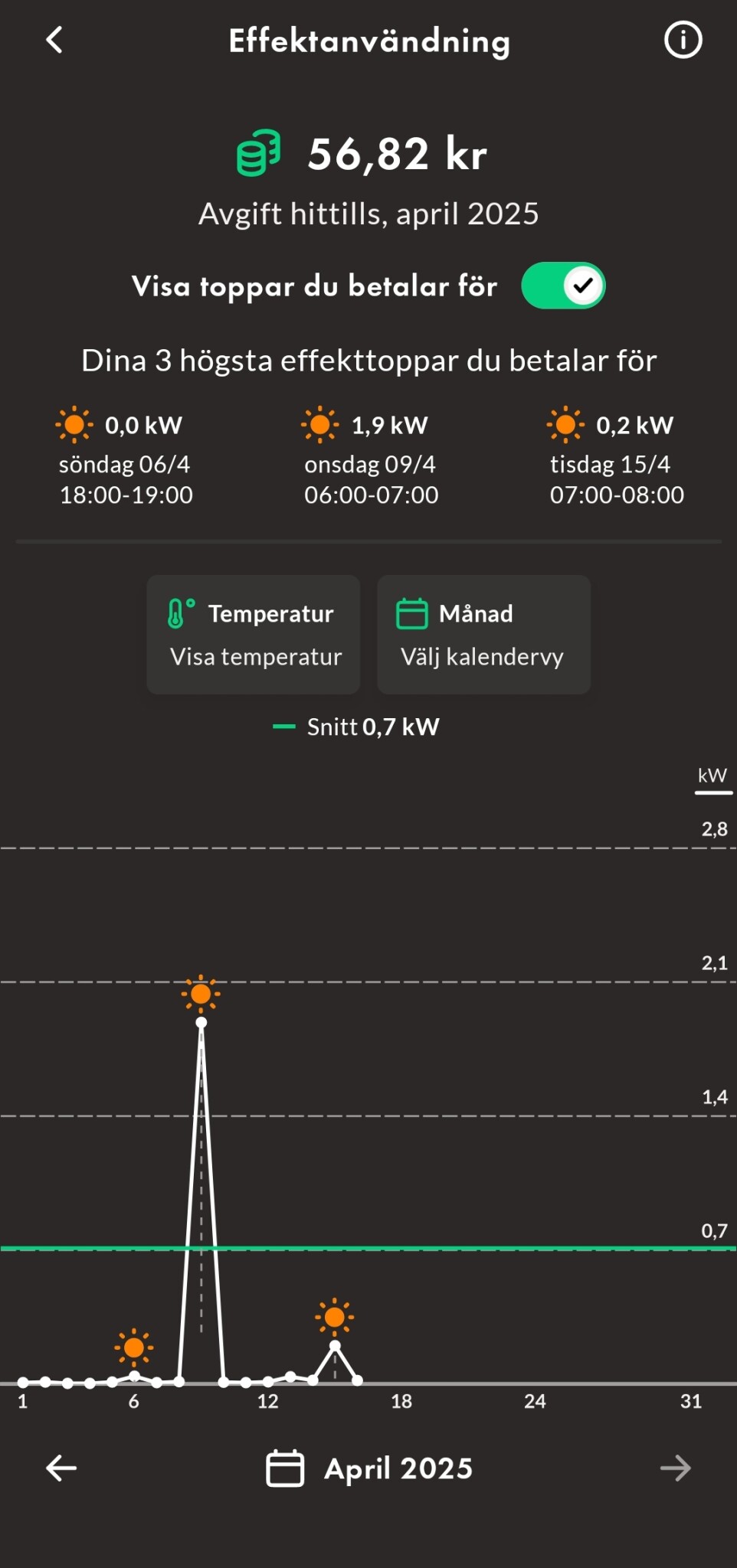Go back from Effektanvändning
Viewport: 737px width, 1568px height.
tap(54, 40)
